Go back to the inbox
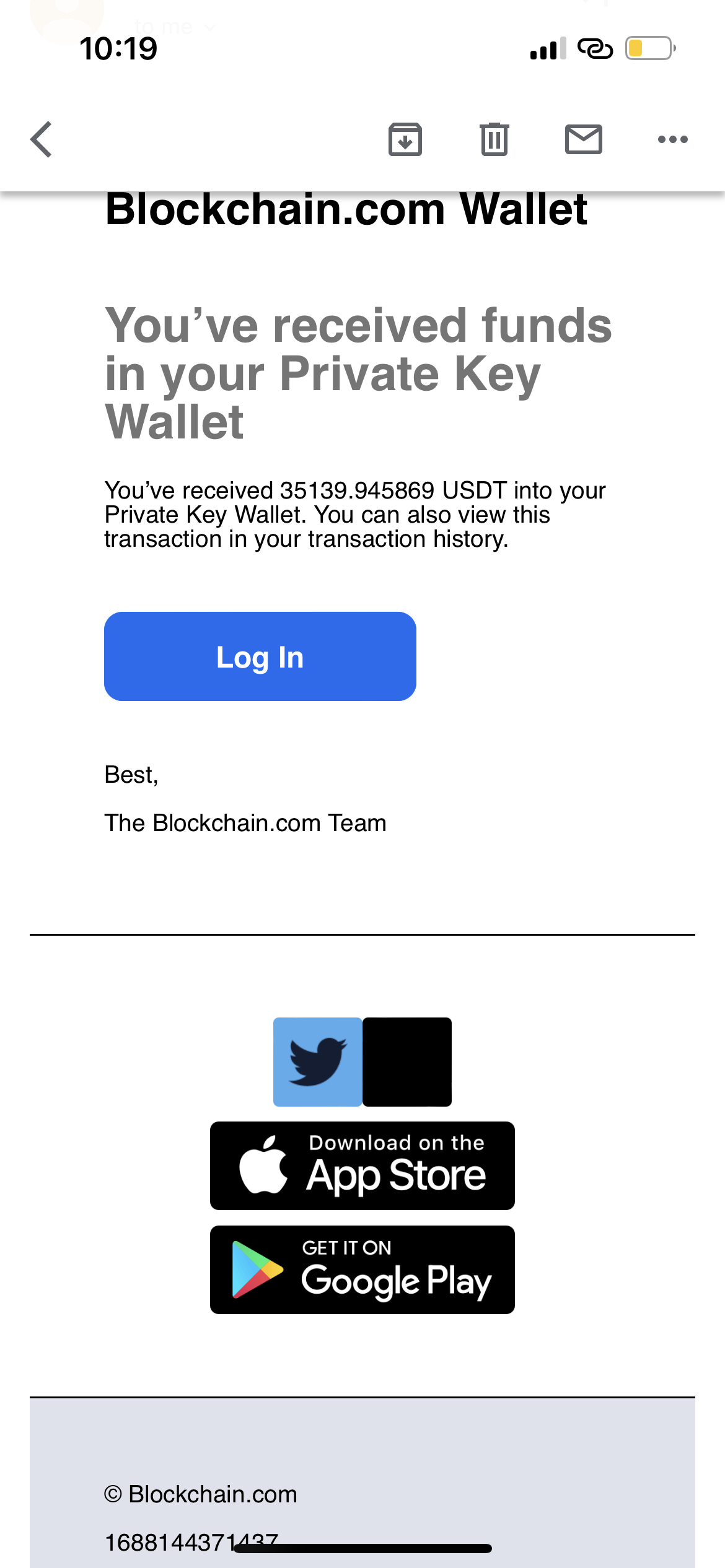 coord(42,139)
